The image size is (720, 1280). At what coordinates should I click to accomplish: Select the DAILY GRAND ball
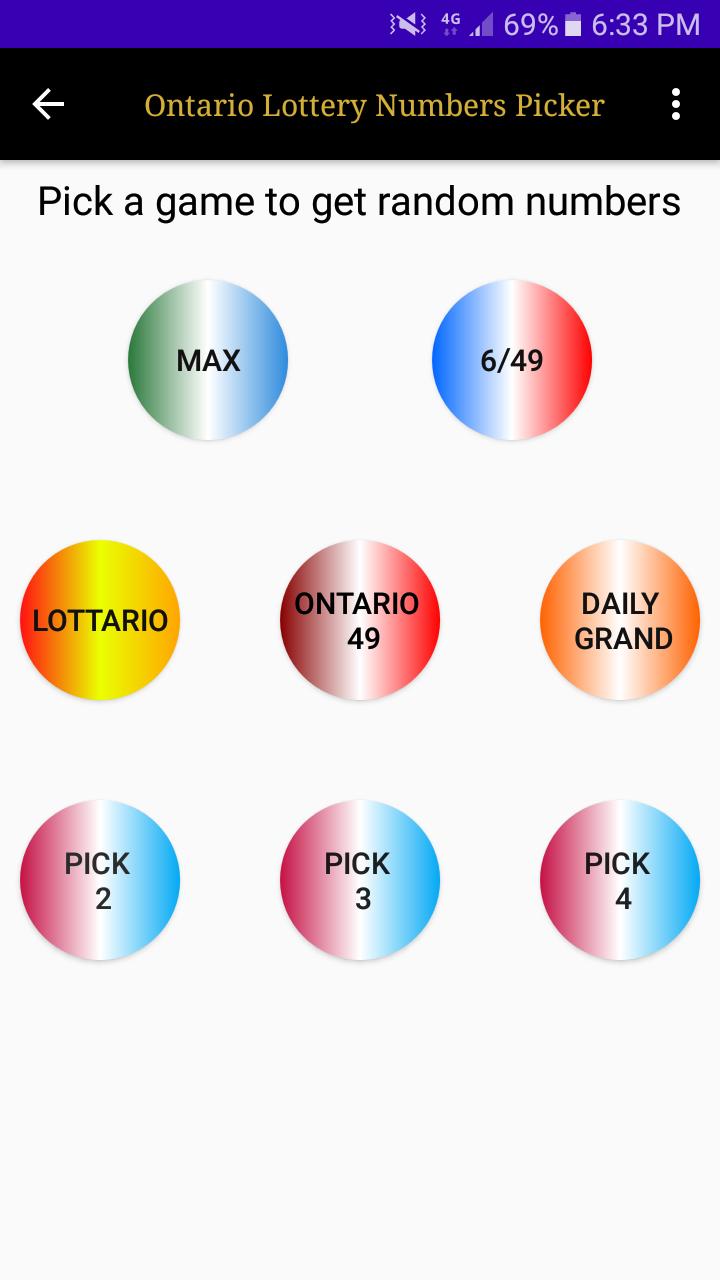pos(620,620)
